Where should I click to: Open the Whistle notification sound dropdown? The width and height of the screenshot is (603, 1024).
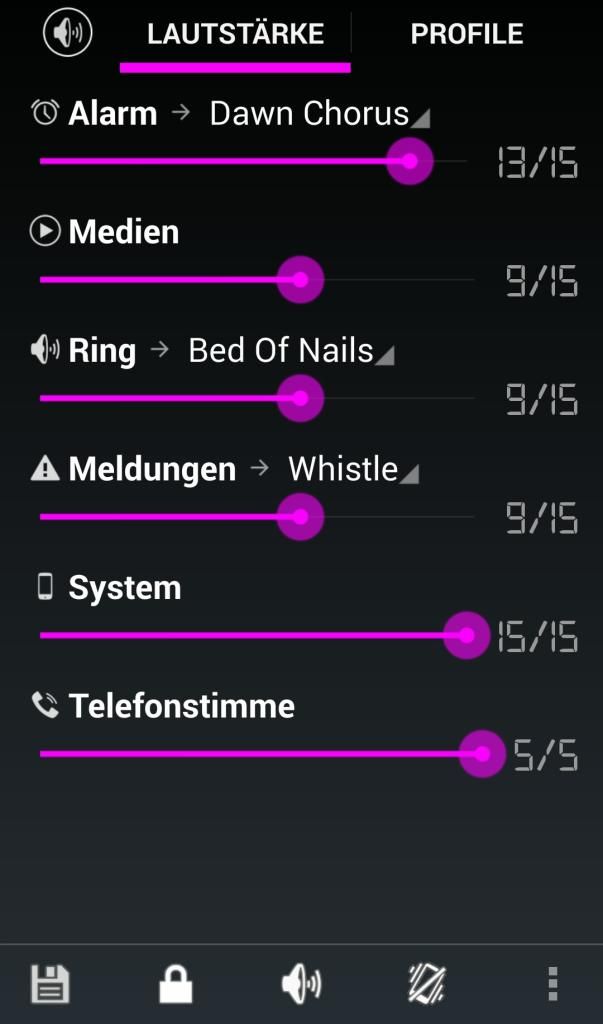click(x=353, y=469)
